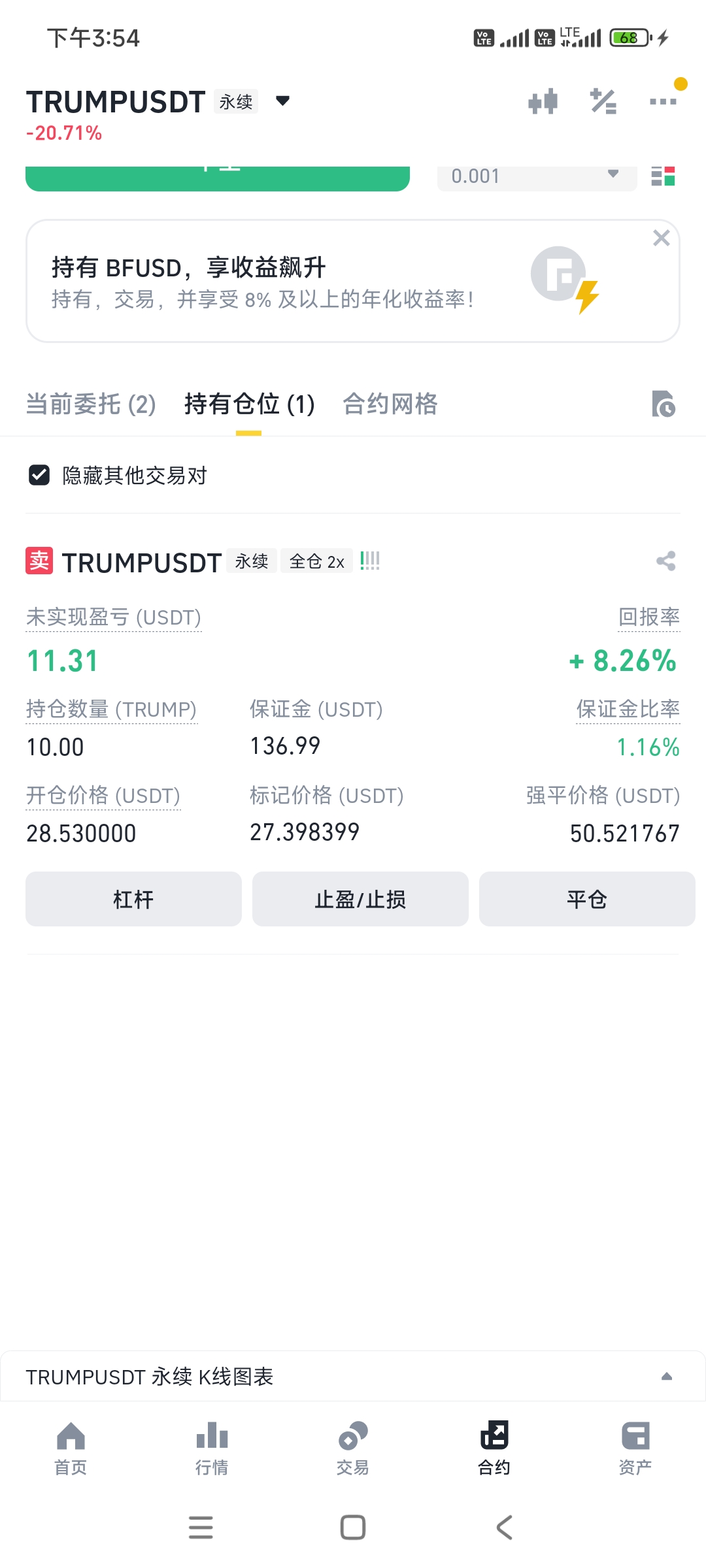Switch to 合约网格 tab
This screenshot has height=1568, width=706.
click(x=390, y=404)
